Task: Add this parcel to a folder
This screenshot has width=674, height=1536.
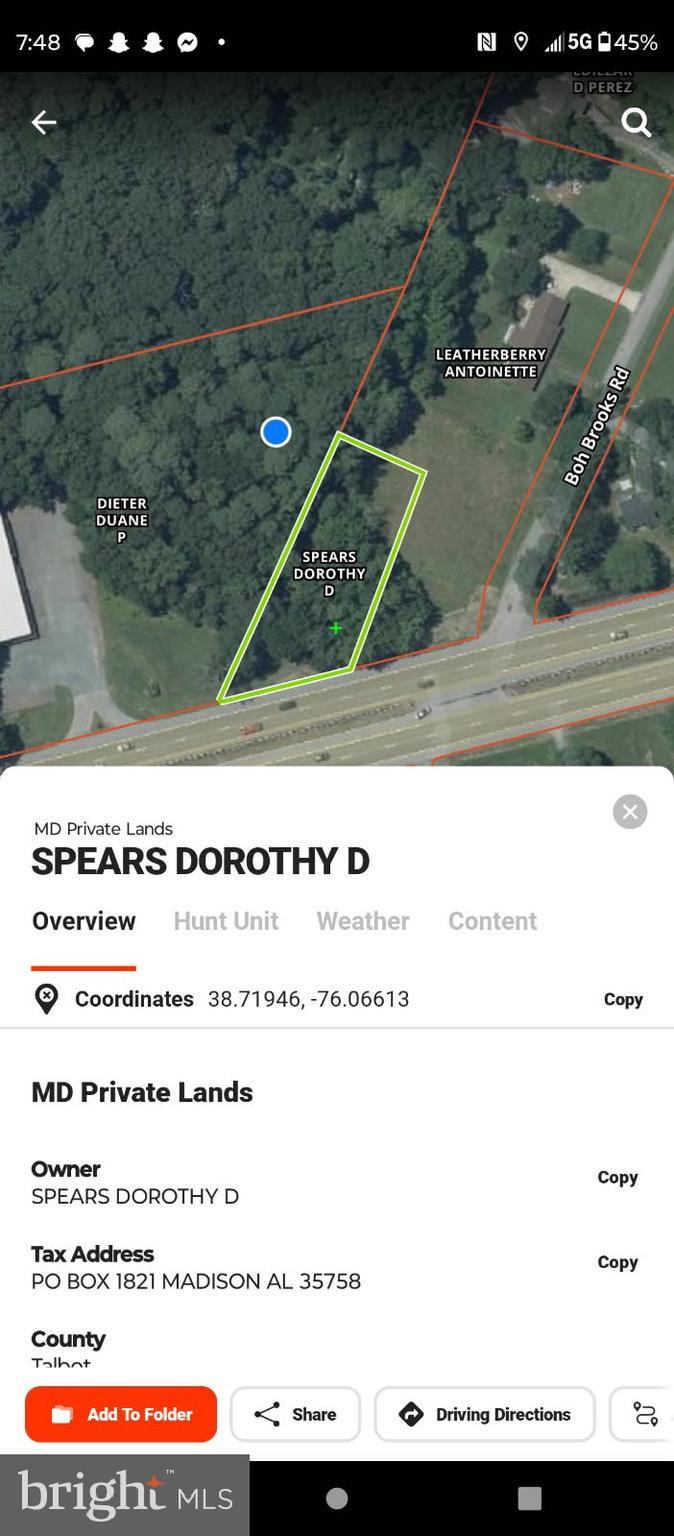Action: (121, 1414)
